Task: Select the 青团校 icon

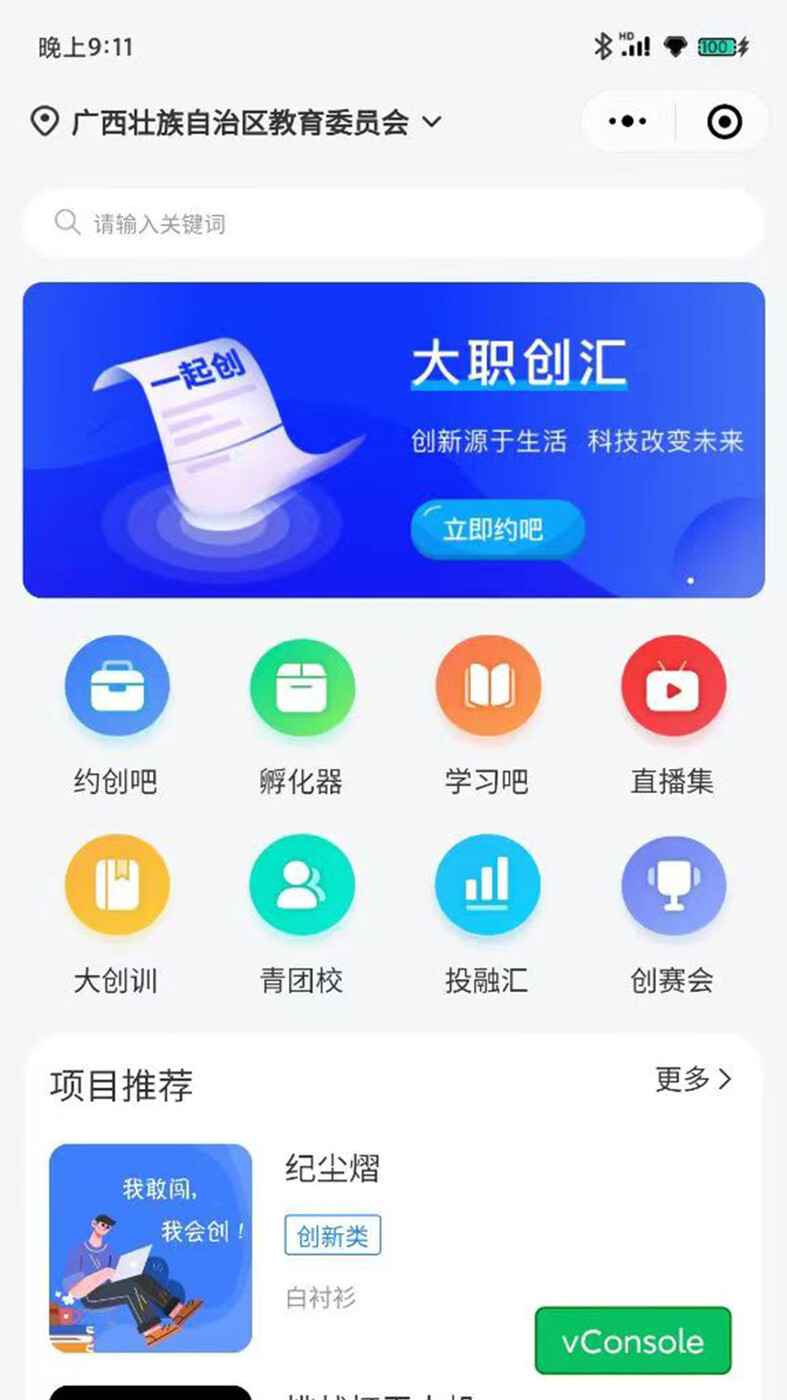Action: point(302,885)
